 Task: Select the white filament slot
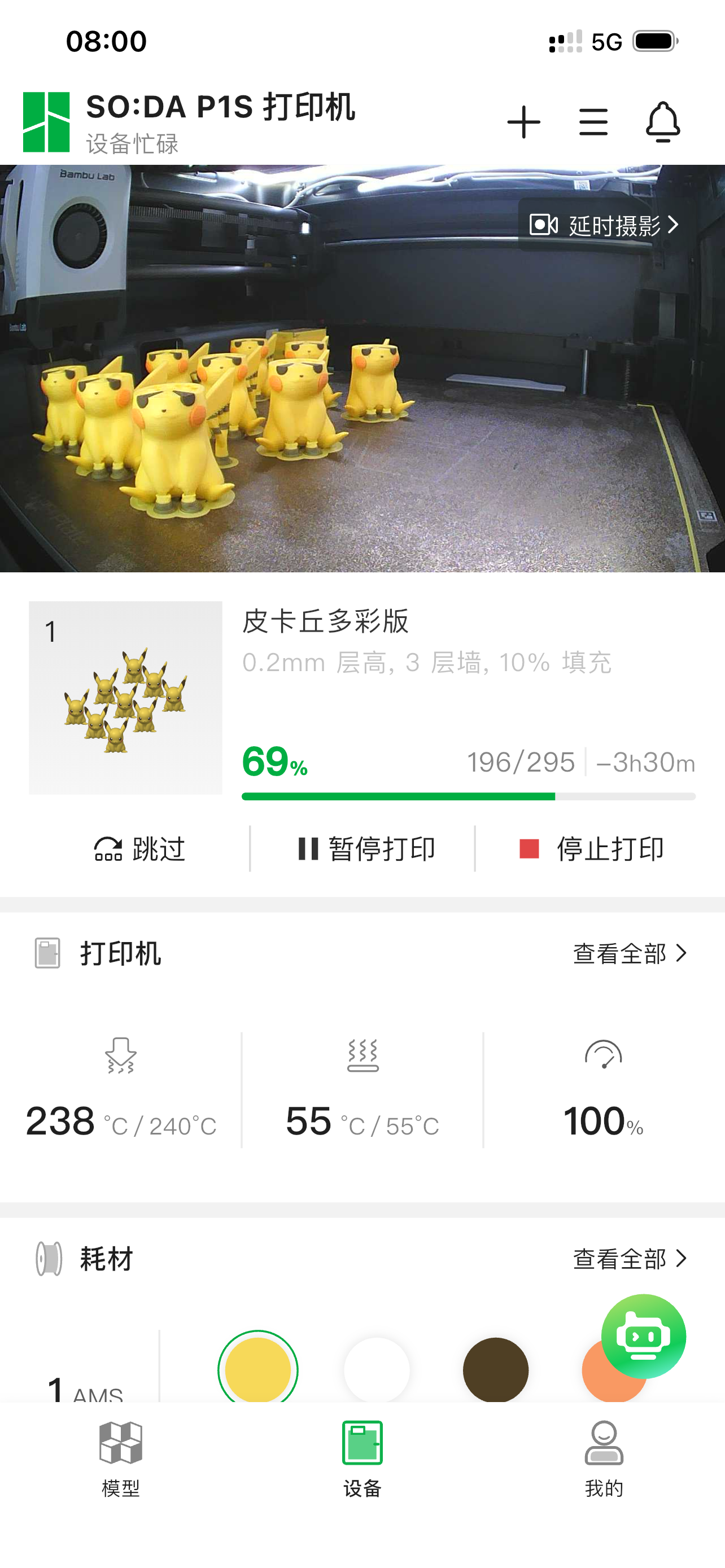point(377,1369)
